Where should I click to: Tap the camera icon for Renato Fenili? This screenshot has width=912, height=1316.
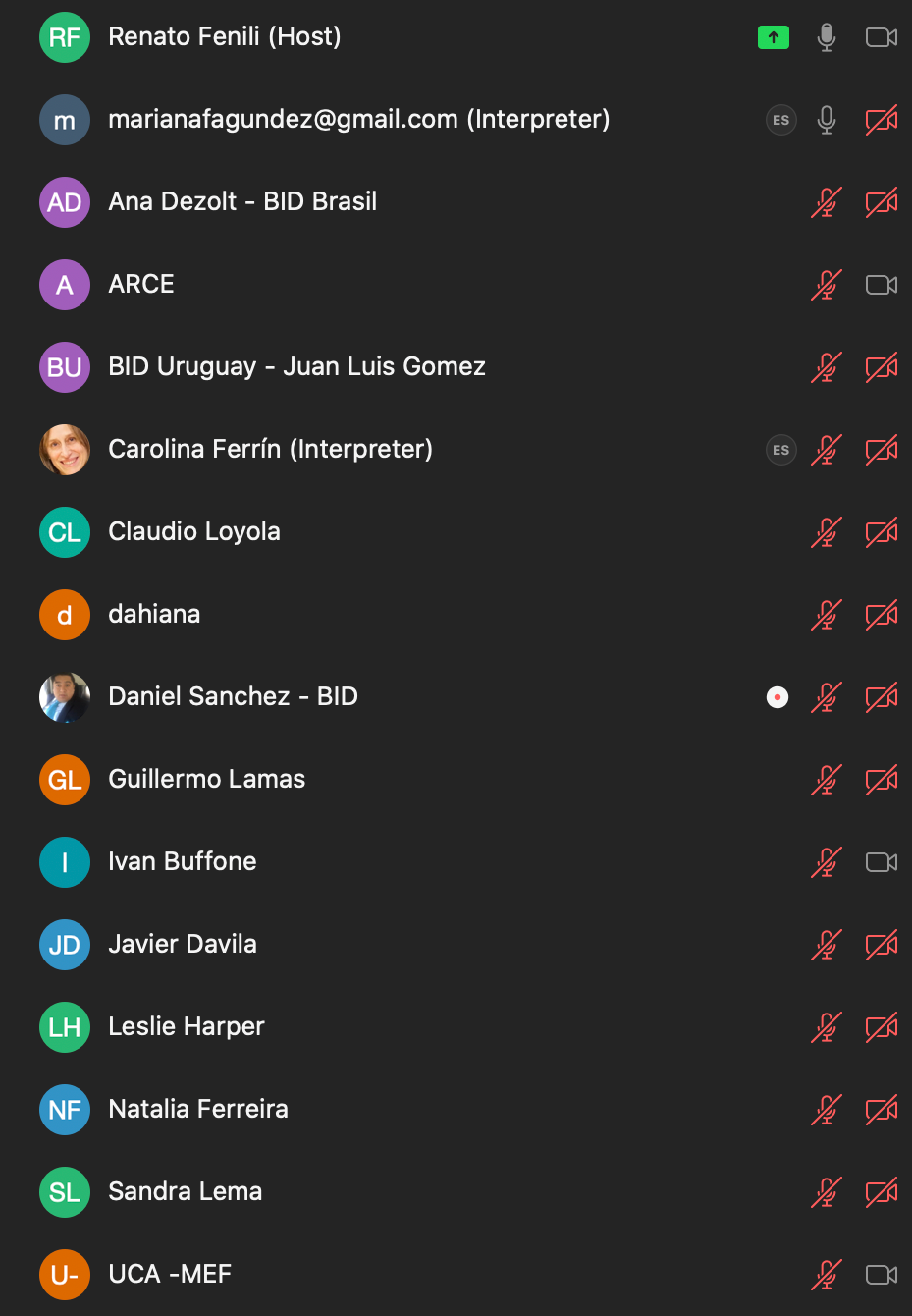pos(881,37)
